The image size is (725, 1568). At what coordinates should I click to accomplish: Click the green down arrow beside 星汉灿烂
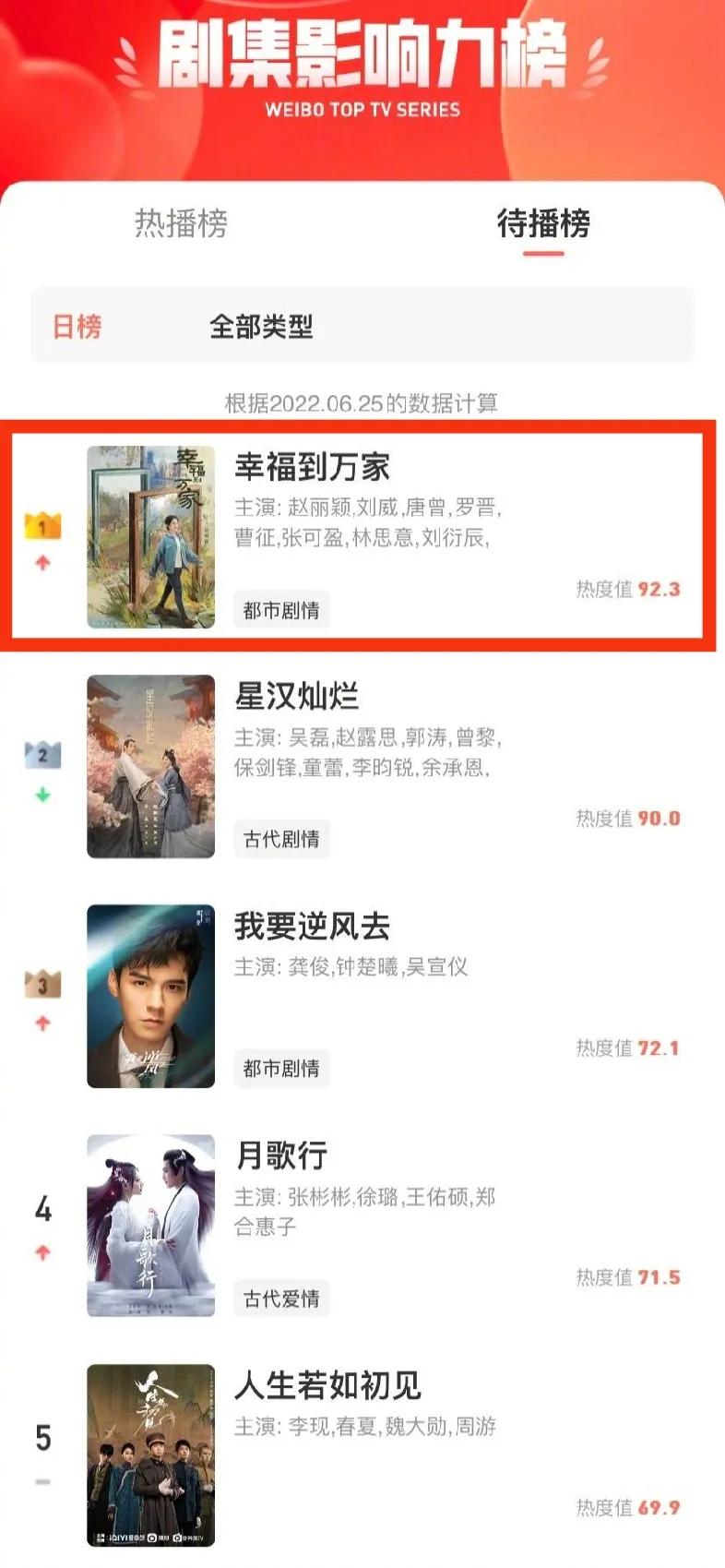point(41,792)
